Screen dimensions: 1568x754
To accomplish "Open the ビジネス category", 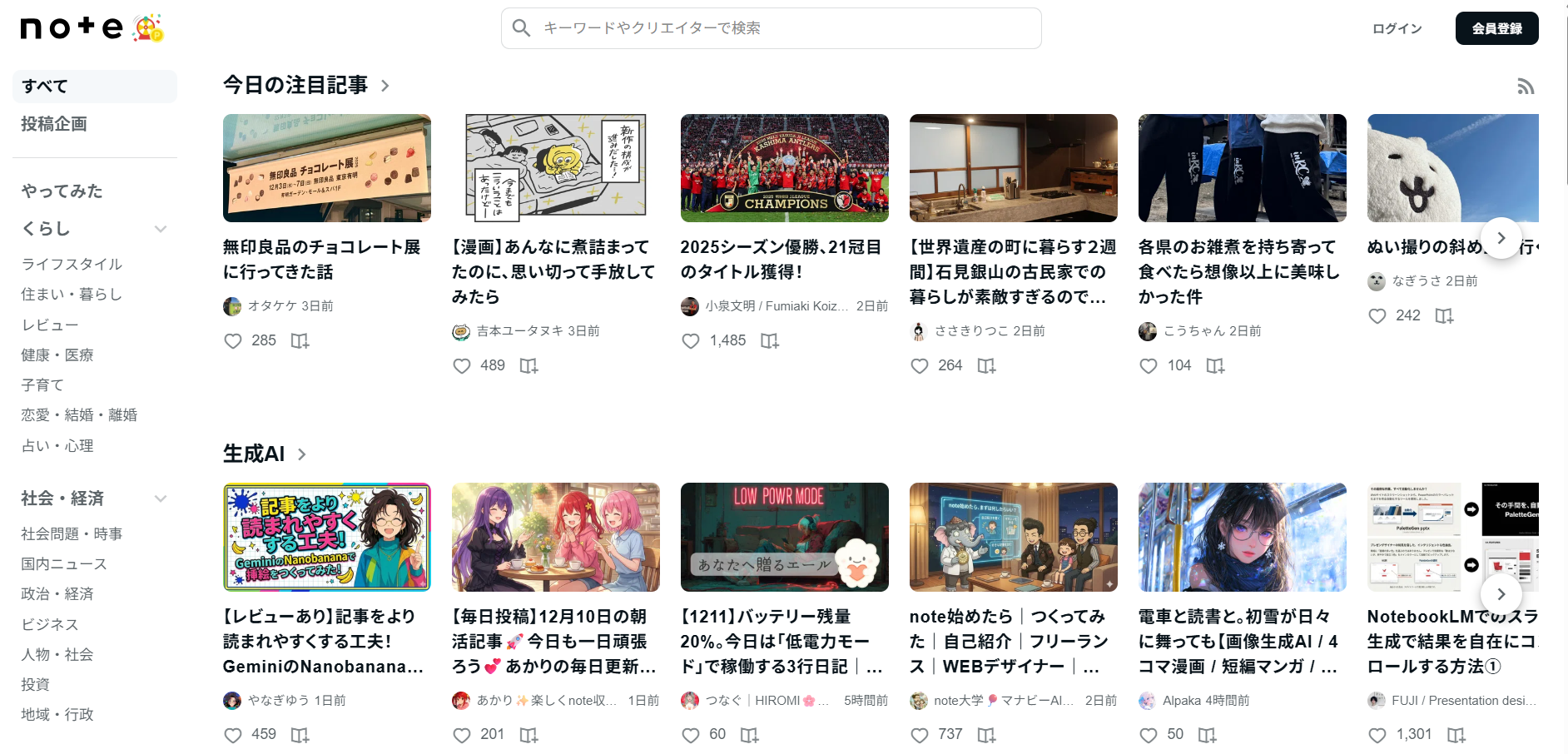I will click(x=50, y=624).
